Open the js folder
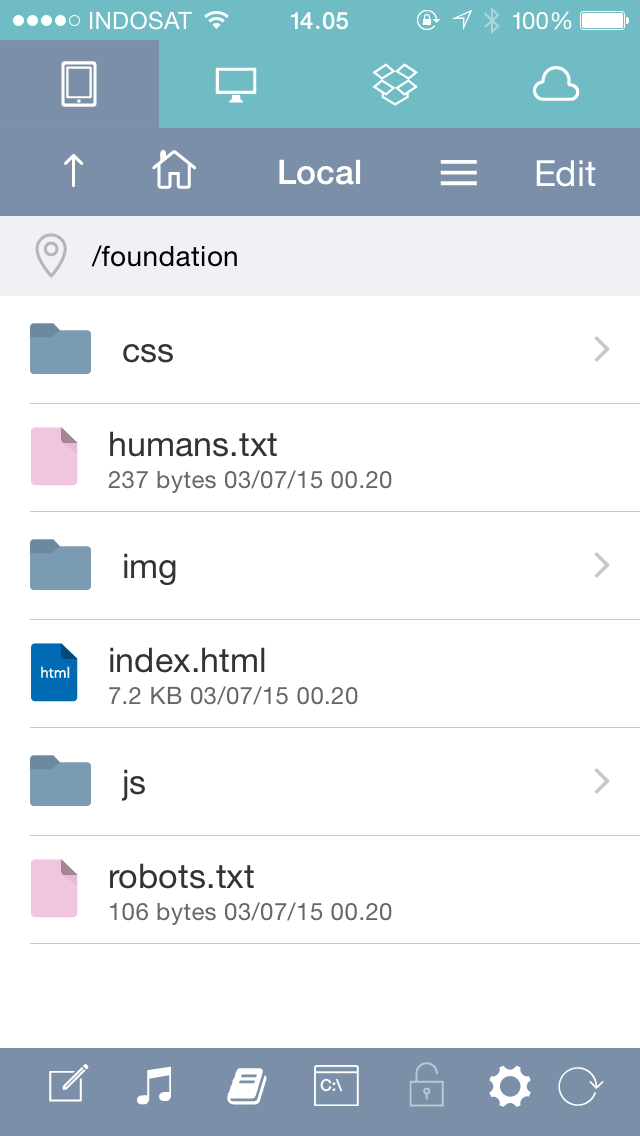The width and height of the screenshot is (640, 1136). coord(320,782)
